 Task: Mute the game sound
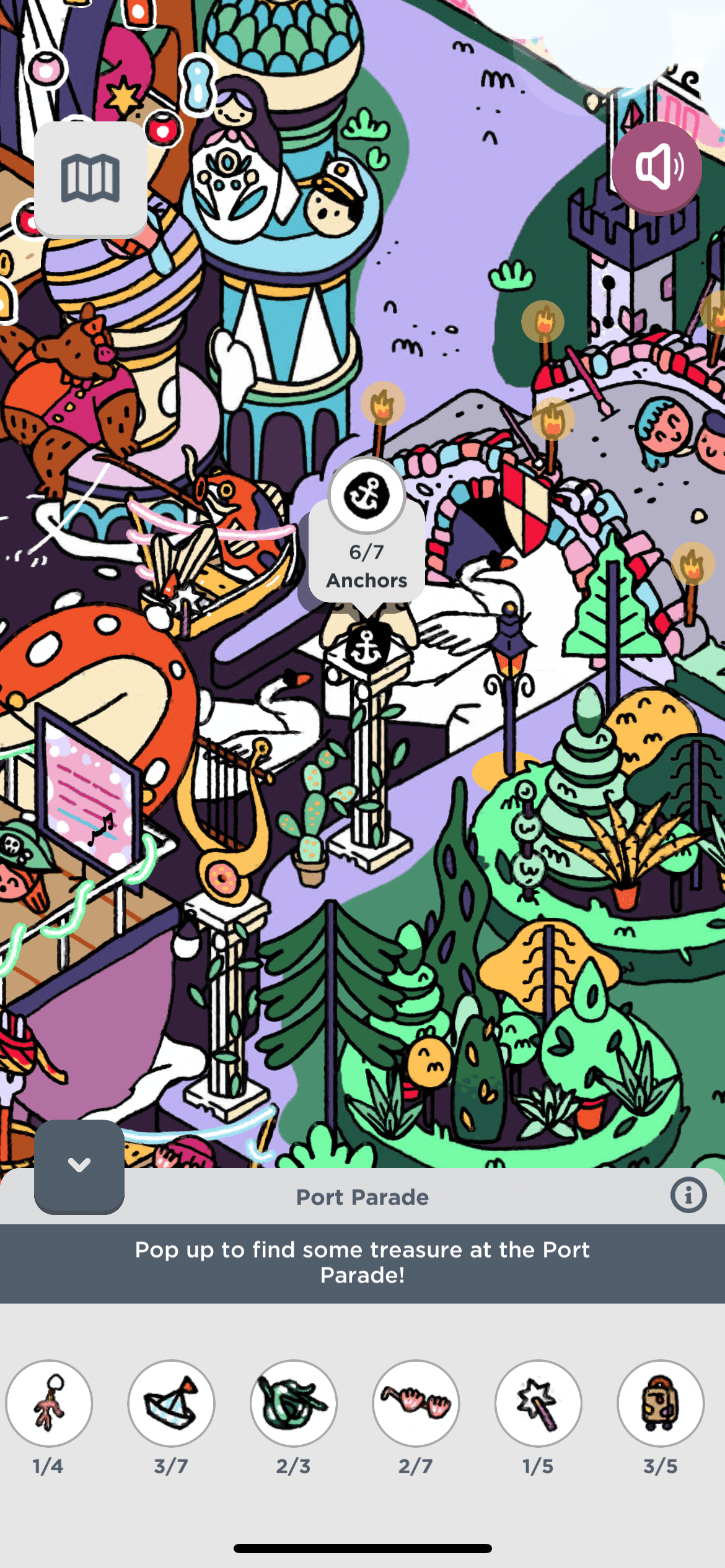click(x=657, y=167)
